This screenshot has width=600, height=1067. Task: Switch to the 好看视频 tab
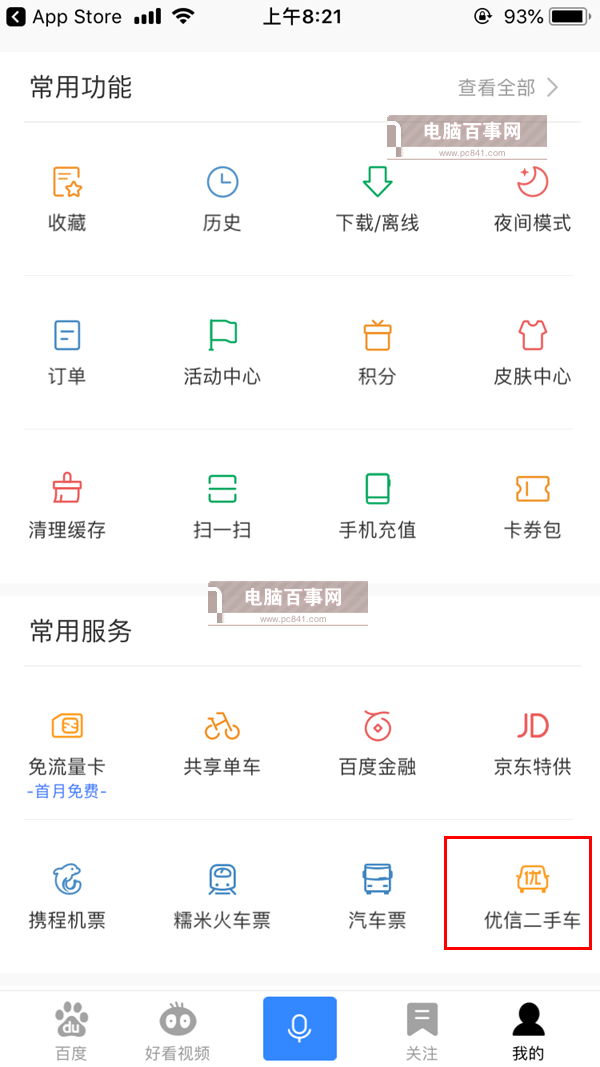click(x=177, y=1030)
